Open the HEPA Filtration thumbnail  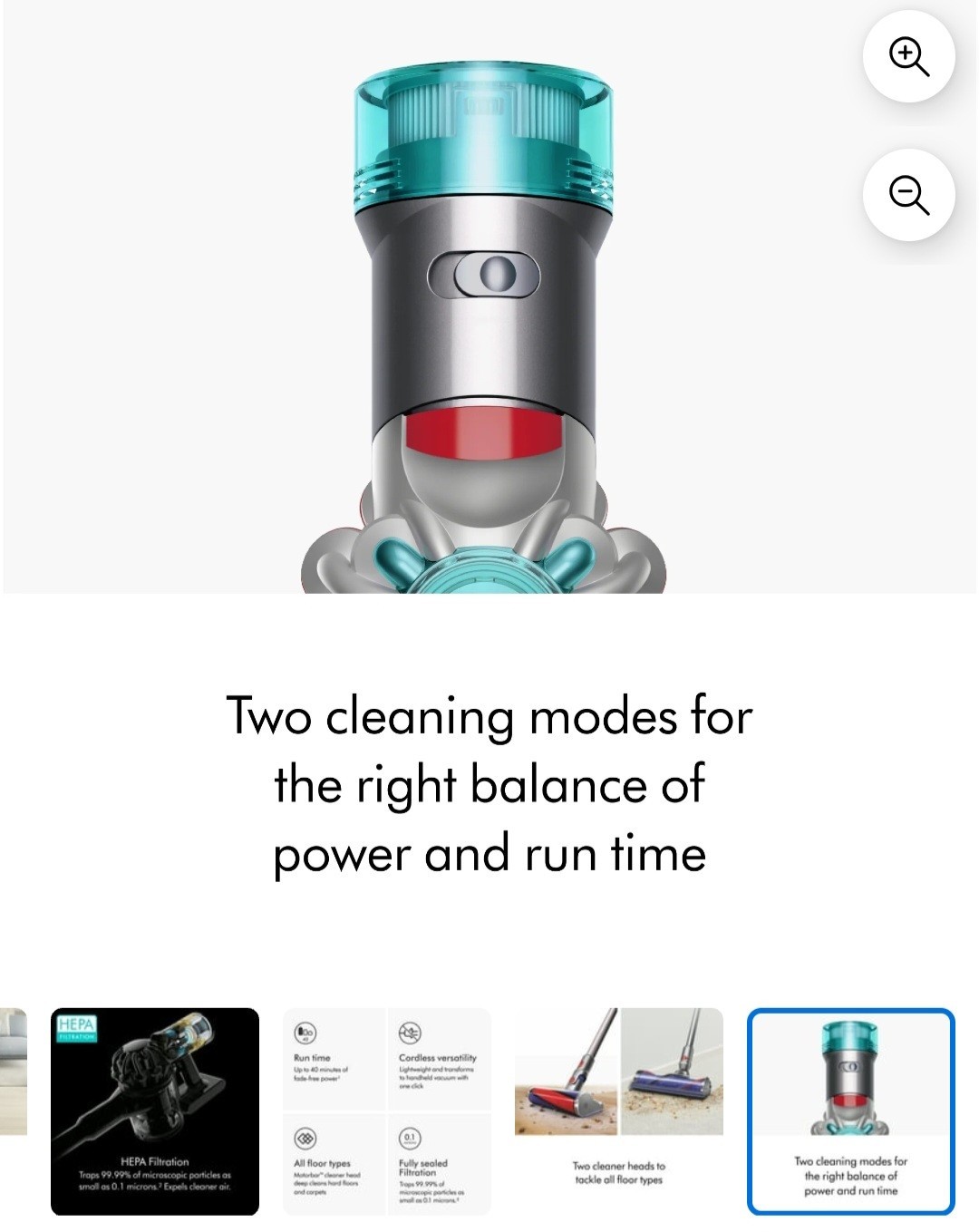[155, 1111]
